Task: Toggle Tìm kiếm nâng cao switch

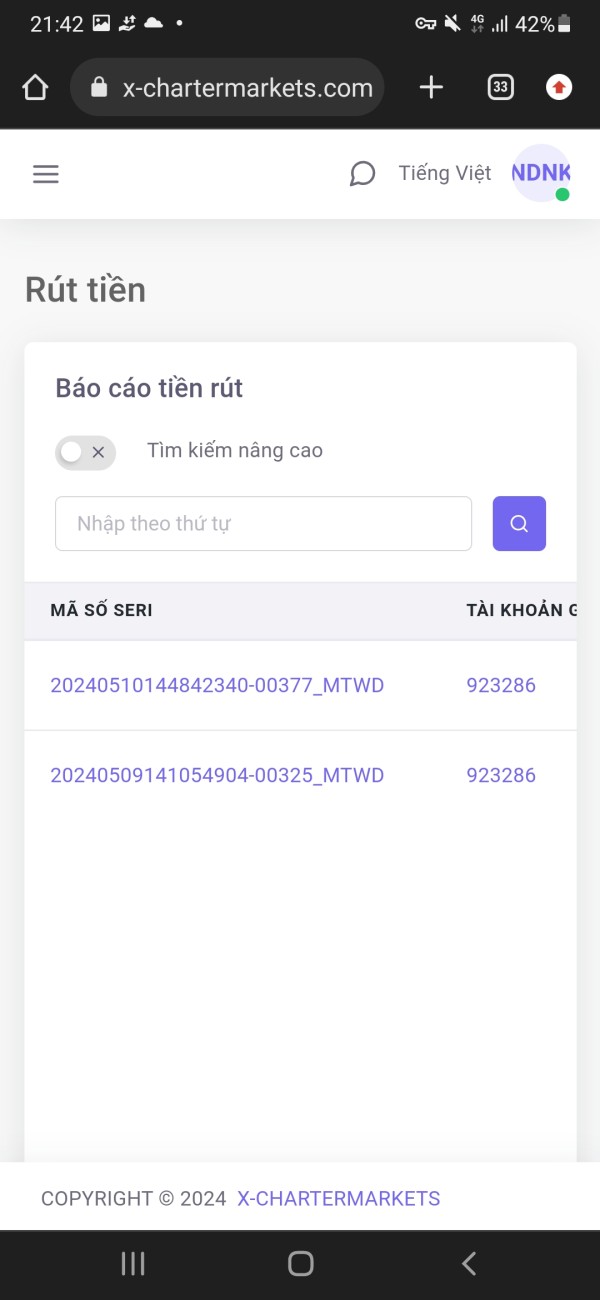Action: pyautogui.click(x=85, y=452)
